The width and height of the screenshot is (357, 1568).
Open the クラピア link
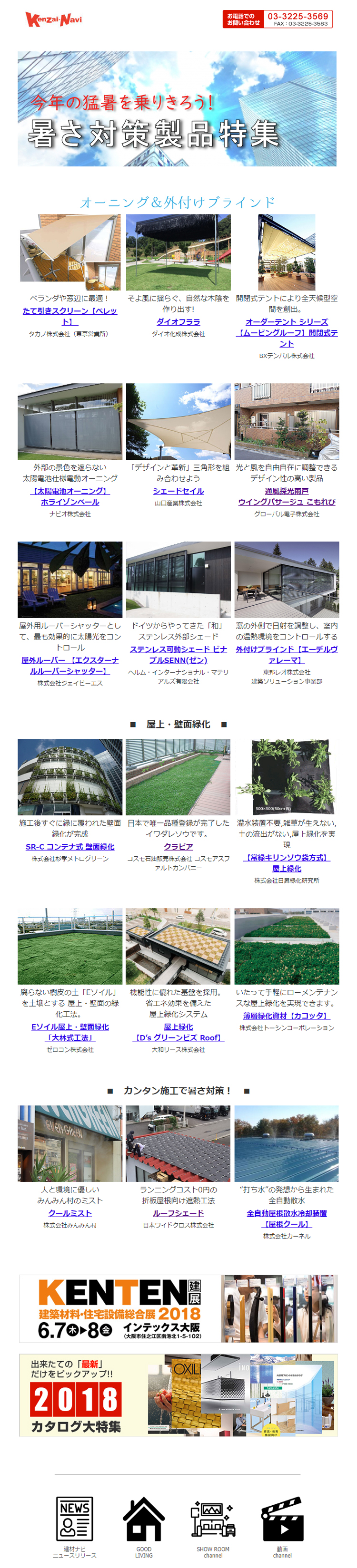click(178, 847)
